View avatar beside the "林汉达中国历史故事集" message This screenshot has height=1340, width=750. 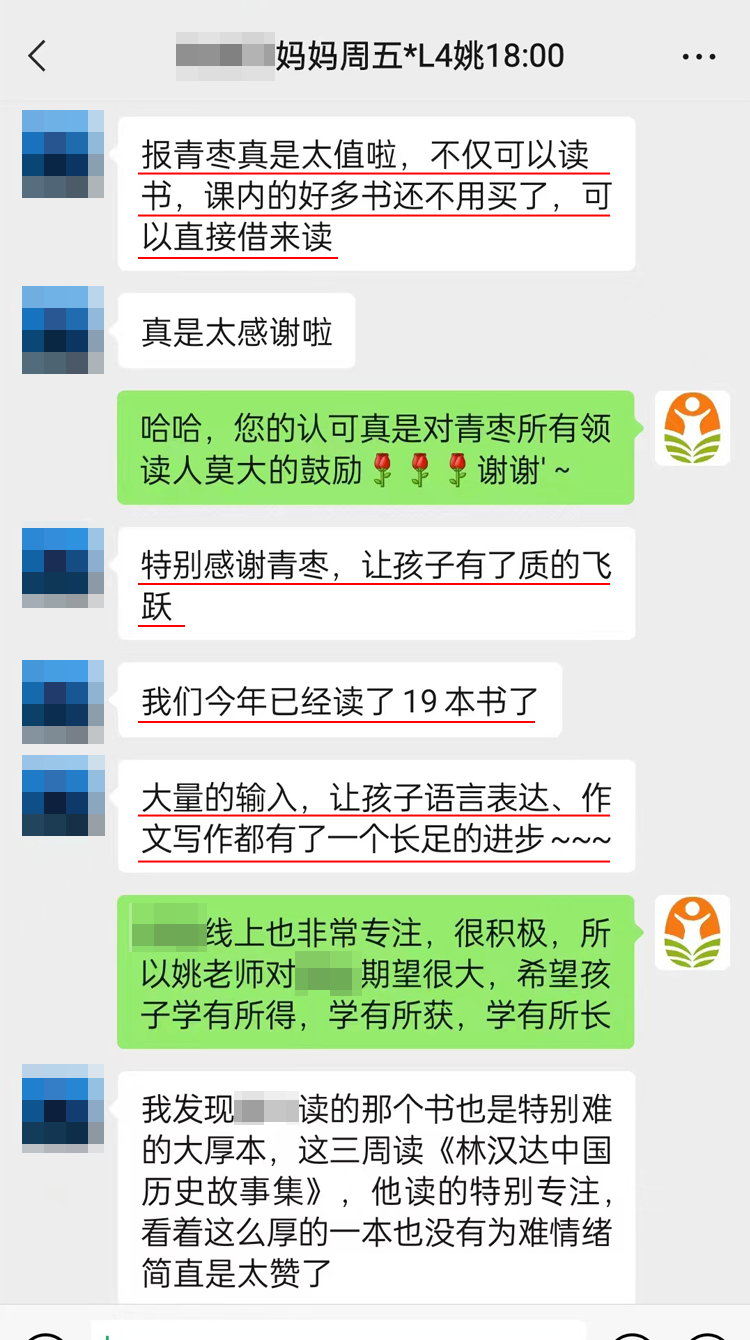(x=63, y=1107)
